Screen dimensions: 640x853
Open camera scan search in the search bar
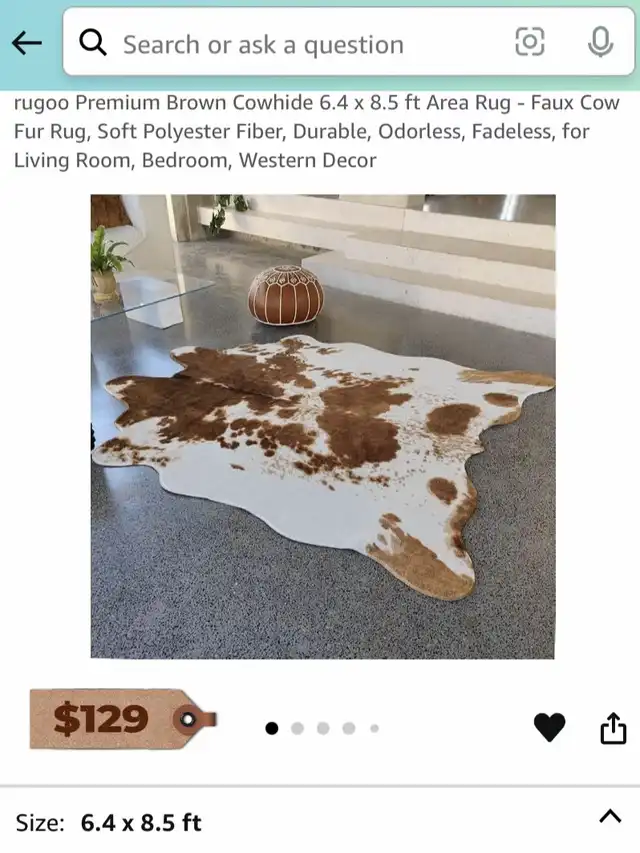click(x=529, y=42)
